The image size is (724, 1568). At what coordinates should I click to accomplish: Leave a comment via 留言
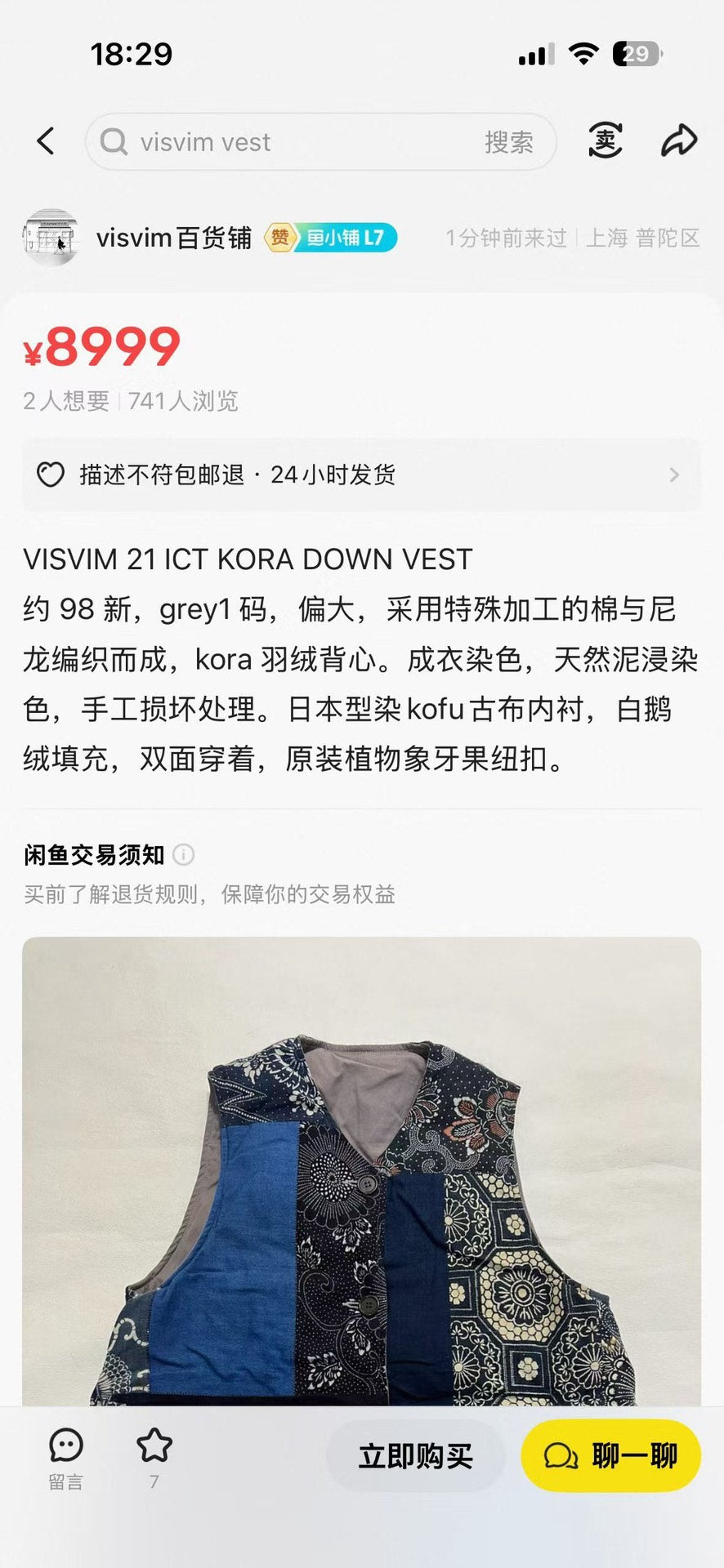click(65, 1457)
